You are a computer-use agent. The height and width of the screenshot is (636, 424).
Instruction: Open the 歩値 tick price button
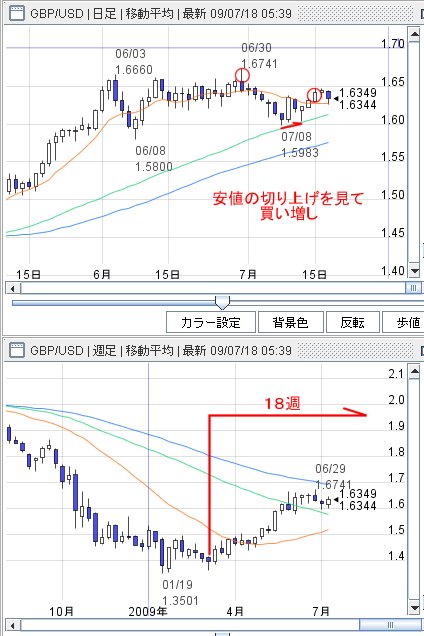coord(404,322)
